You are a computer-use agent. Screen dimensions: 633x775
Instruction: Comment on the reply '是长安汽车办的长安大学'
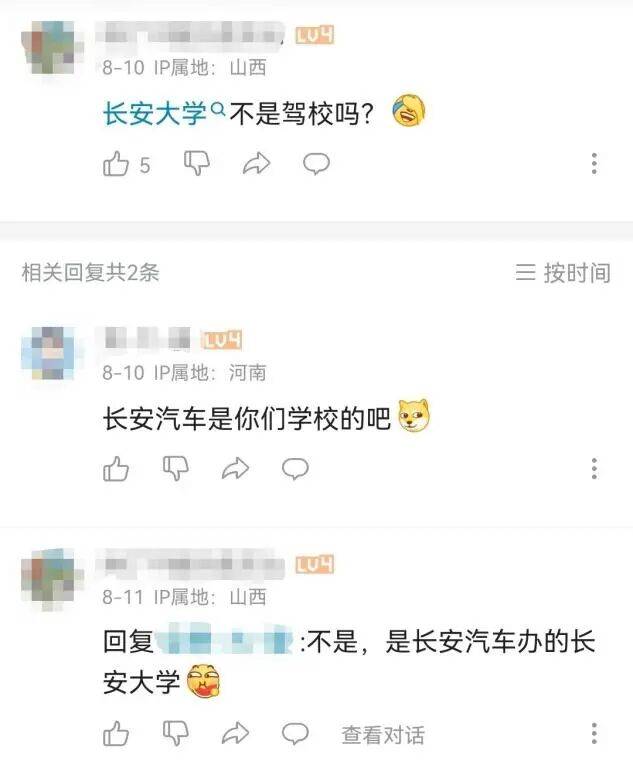[295, 735]
